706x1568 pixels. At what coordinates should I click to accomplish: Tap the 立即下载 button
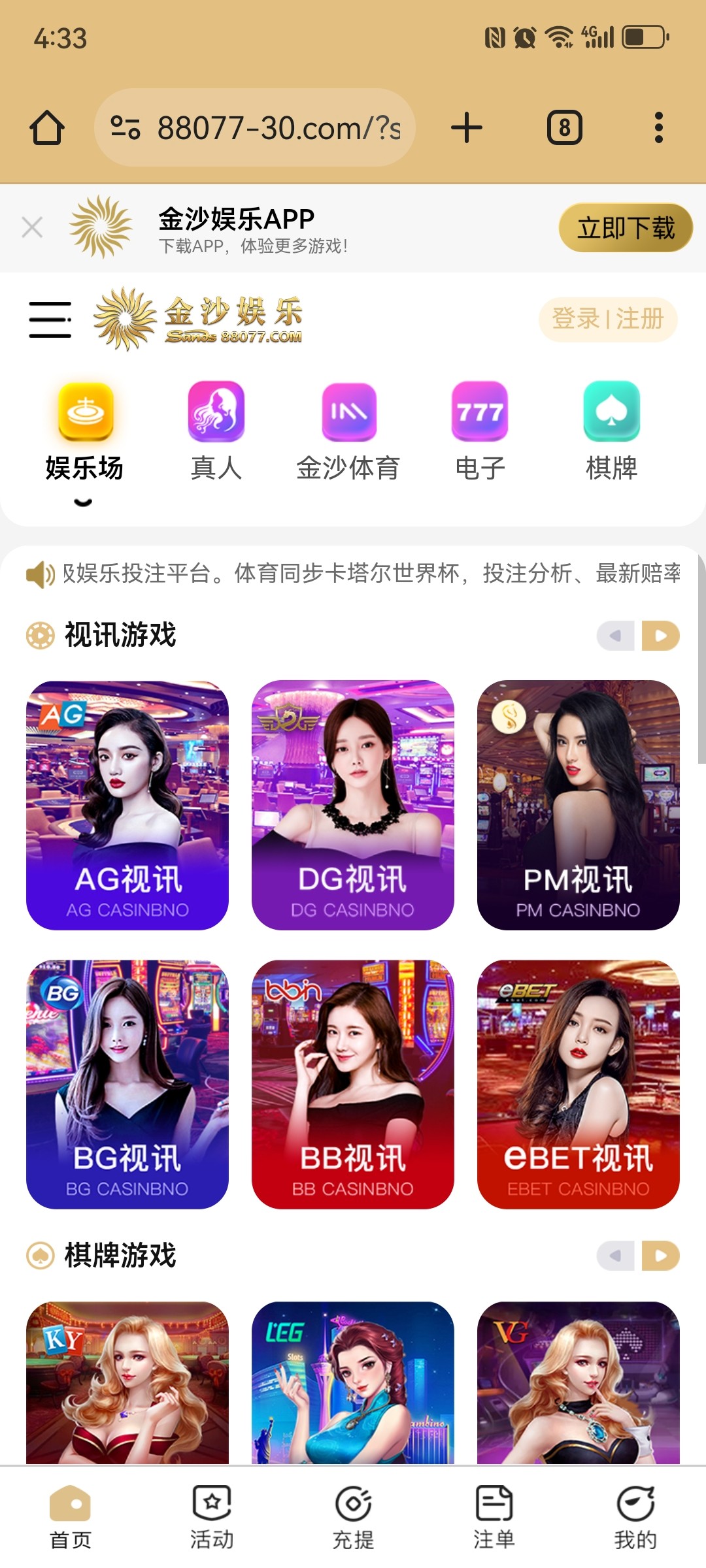(626, 228)
